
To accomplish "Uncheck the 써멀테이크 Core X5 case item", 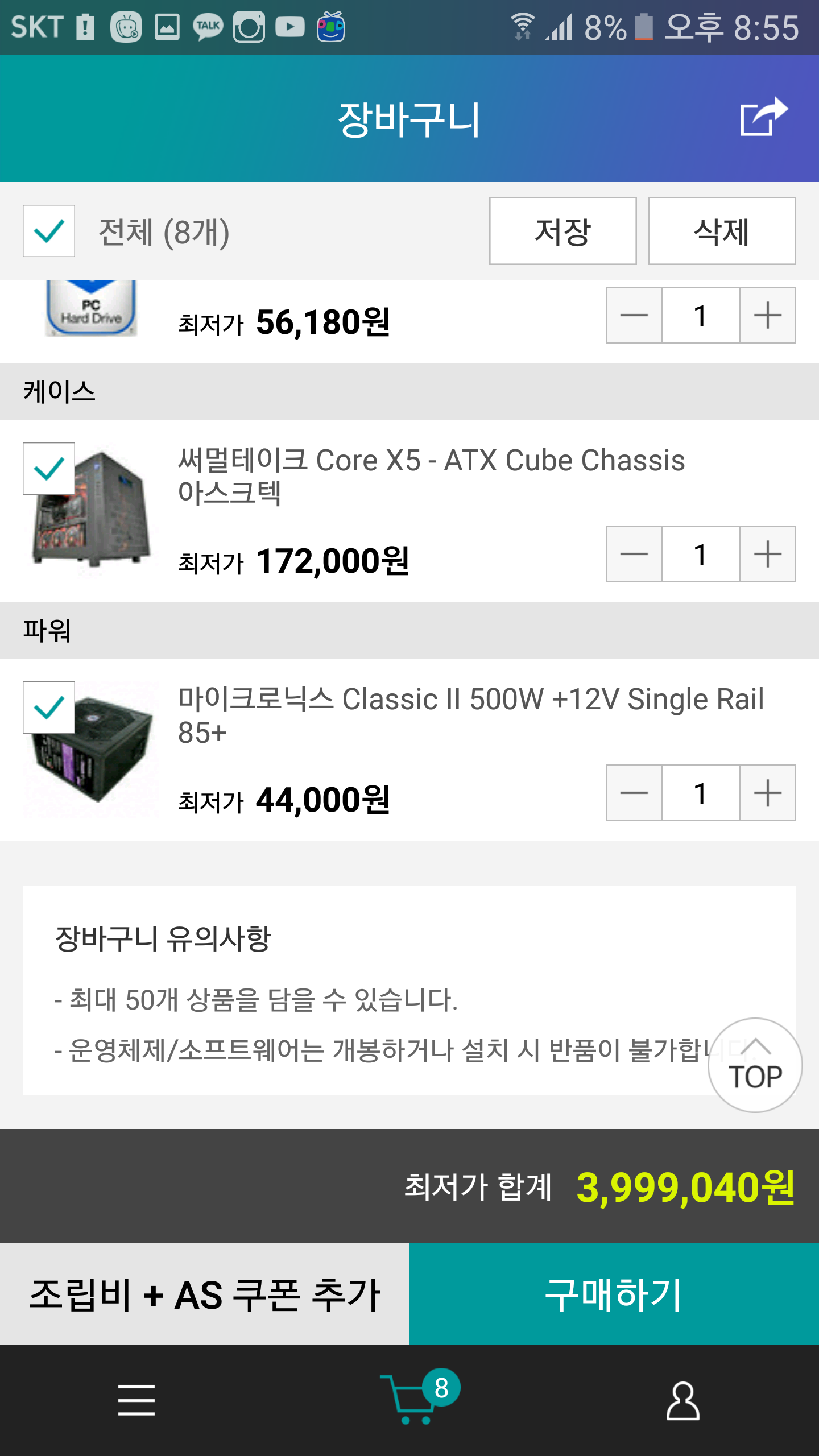I will tap(49, 469).
